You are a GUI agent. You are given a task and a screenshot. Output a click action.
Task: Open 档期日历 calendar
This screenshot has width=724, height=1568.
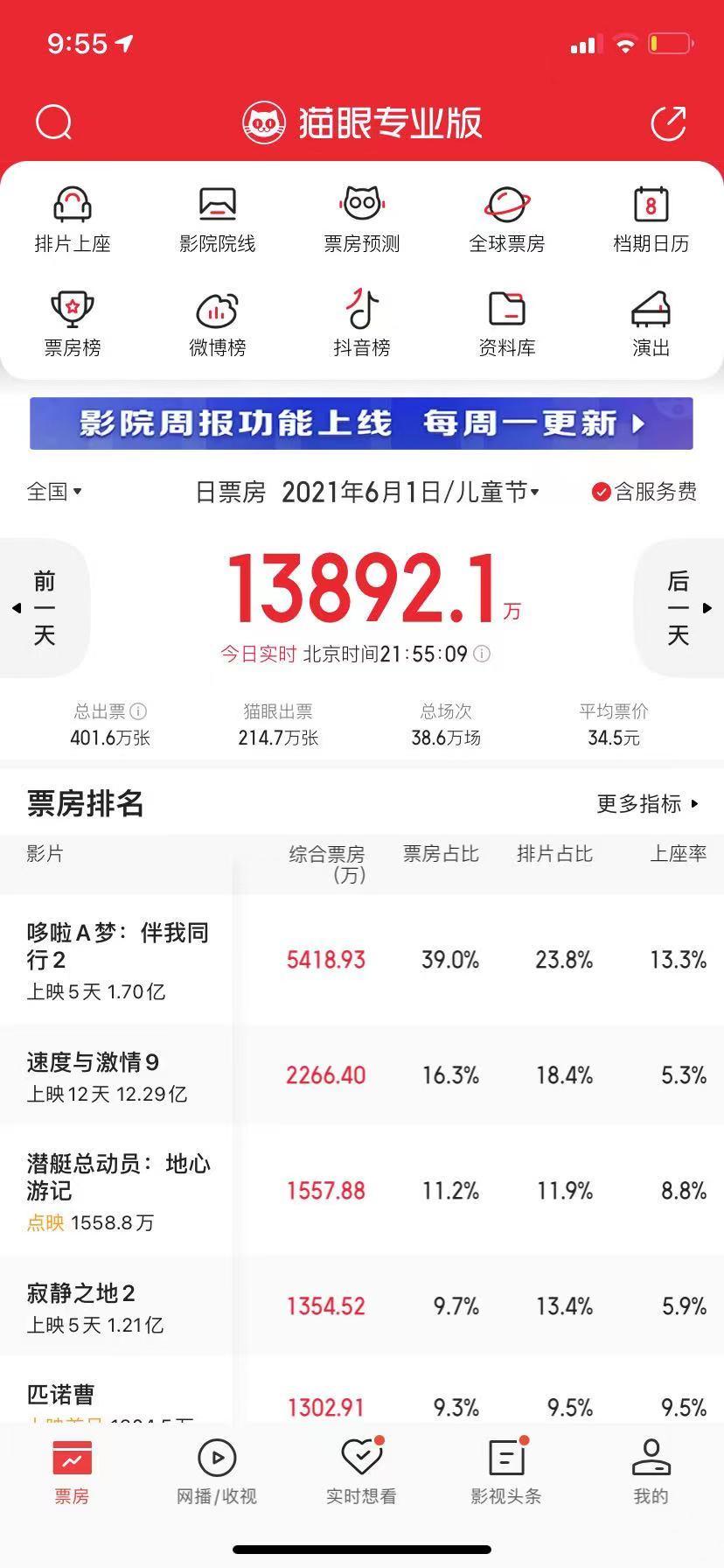click(x=651, y=219)
